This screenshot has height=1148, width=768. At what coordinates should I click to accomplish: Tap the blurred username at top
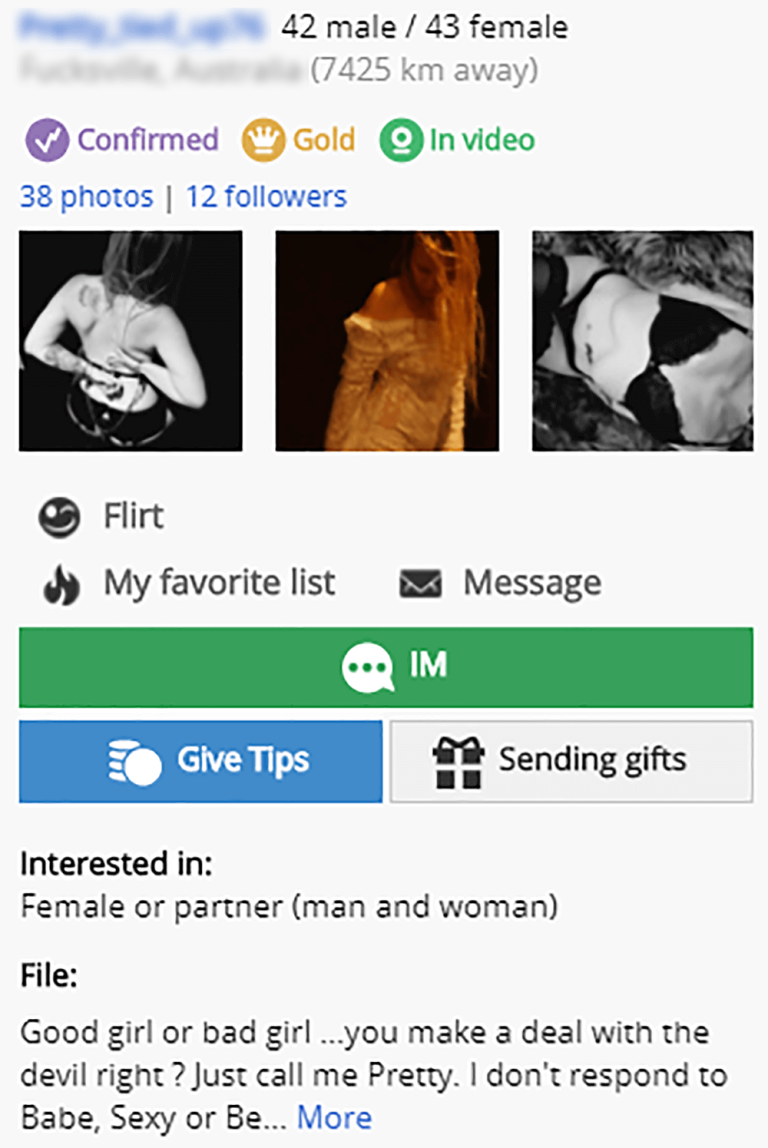142,27
